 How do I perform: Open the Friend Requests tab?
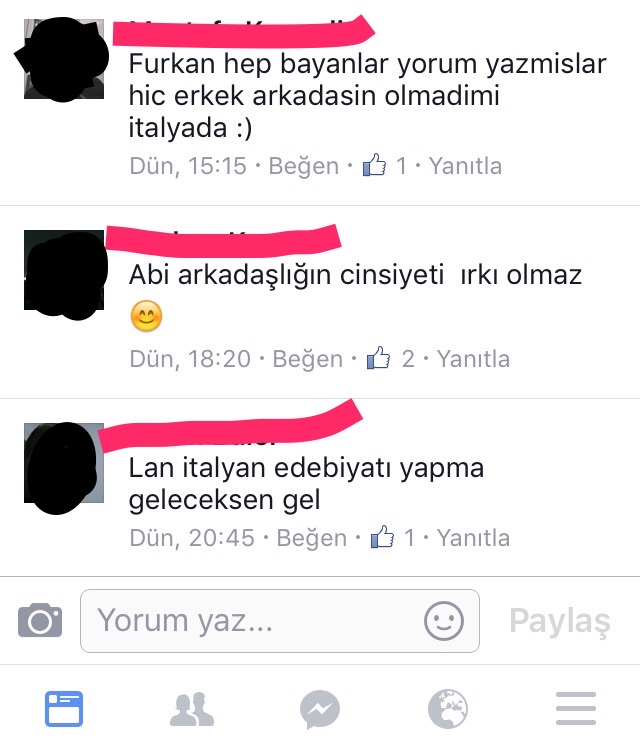click(192, 710)
